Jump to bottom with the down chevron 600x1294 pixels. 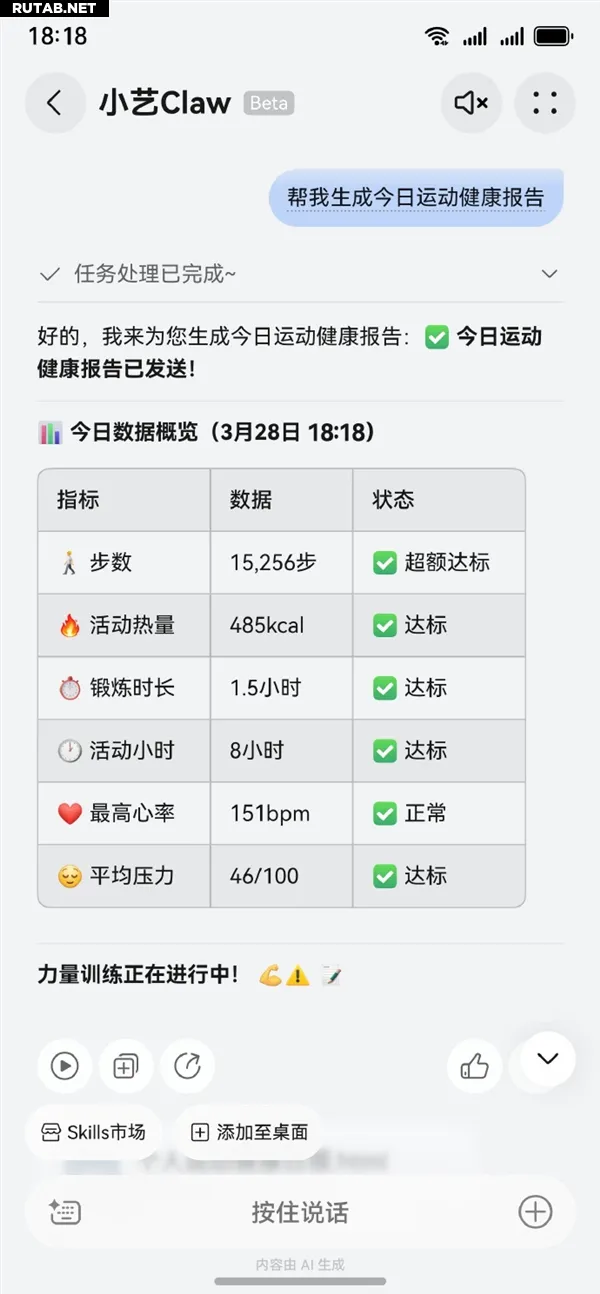click(547, 1059)
